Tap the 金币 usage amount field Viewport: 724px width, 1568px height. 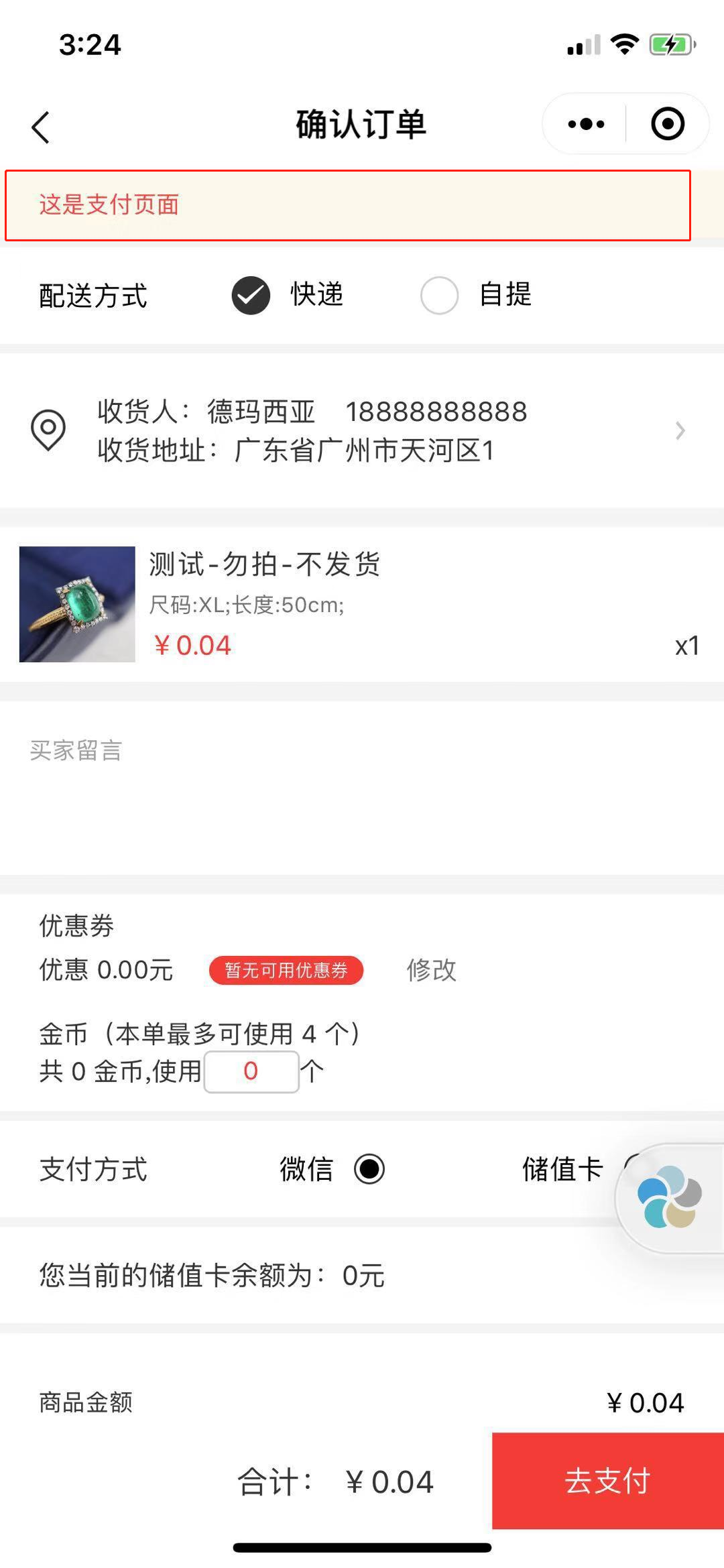(251, 1071)
